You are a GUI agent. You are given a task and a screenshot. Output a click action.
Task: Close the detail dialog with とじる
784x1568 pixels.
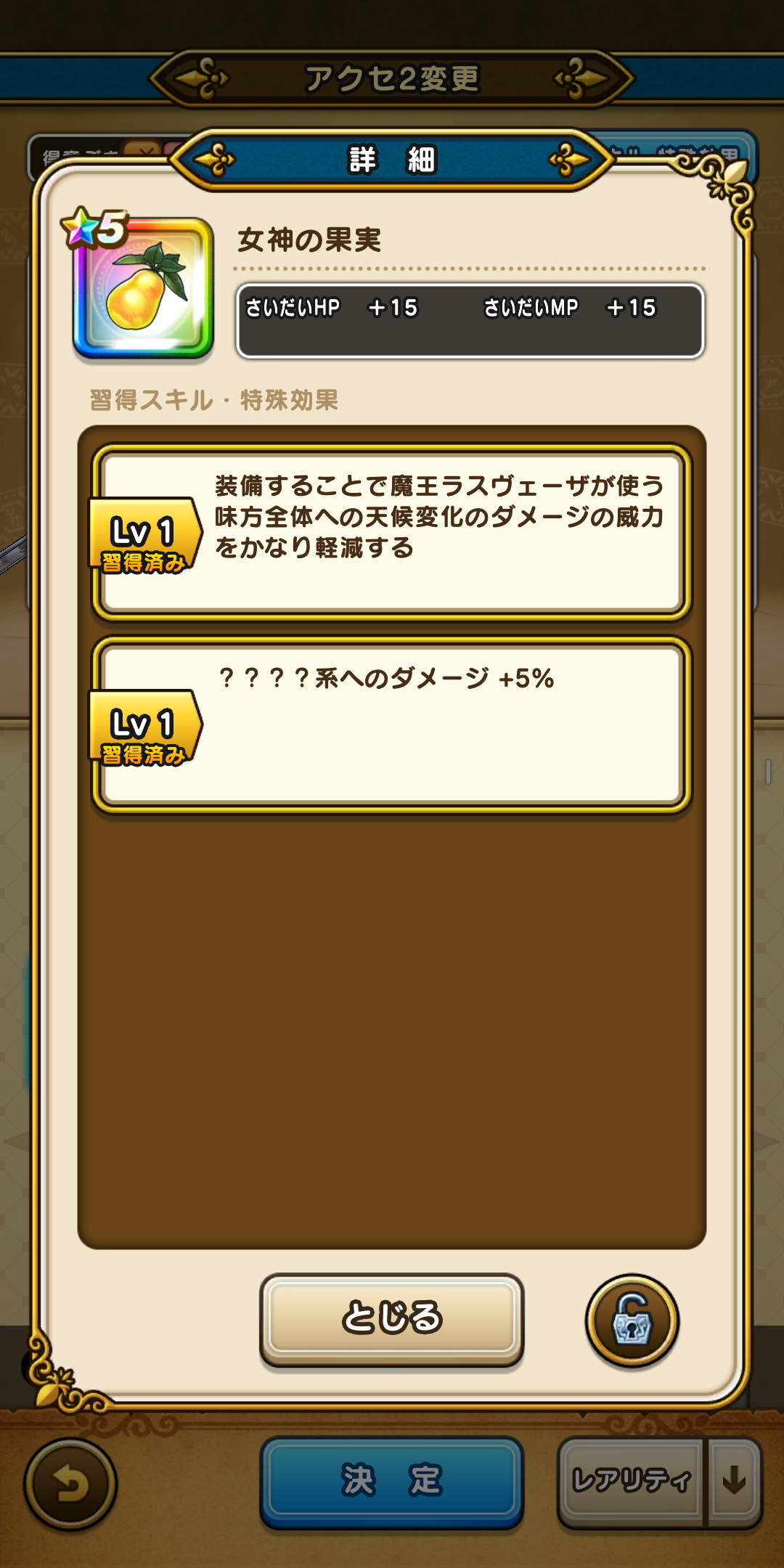tap(391, 1318)
